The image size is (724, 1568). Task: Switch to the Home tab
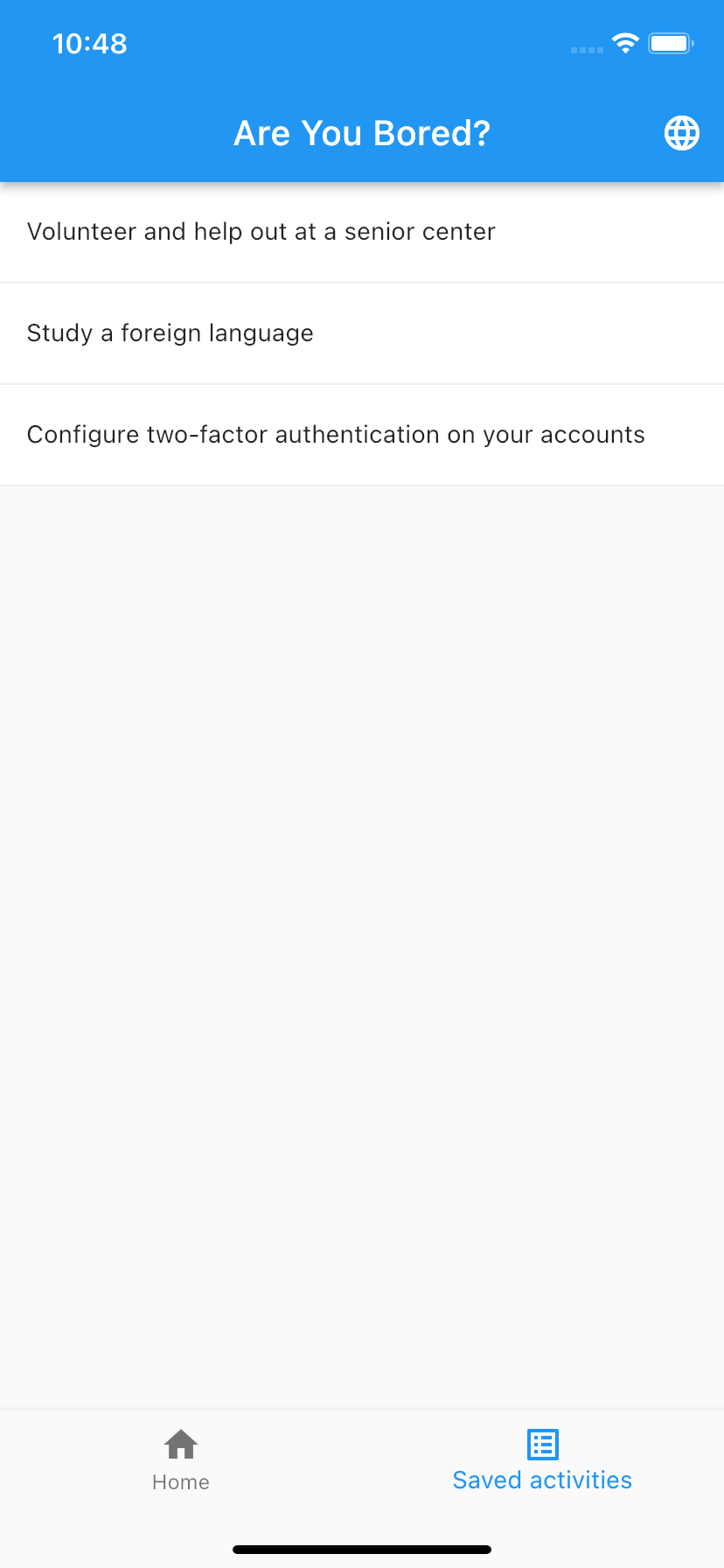coord(180,1459)
